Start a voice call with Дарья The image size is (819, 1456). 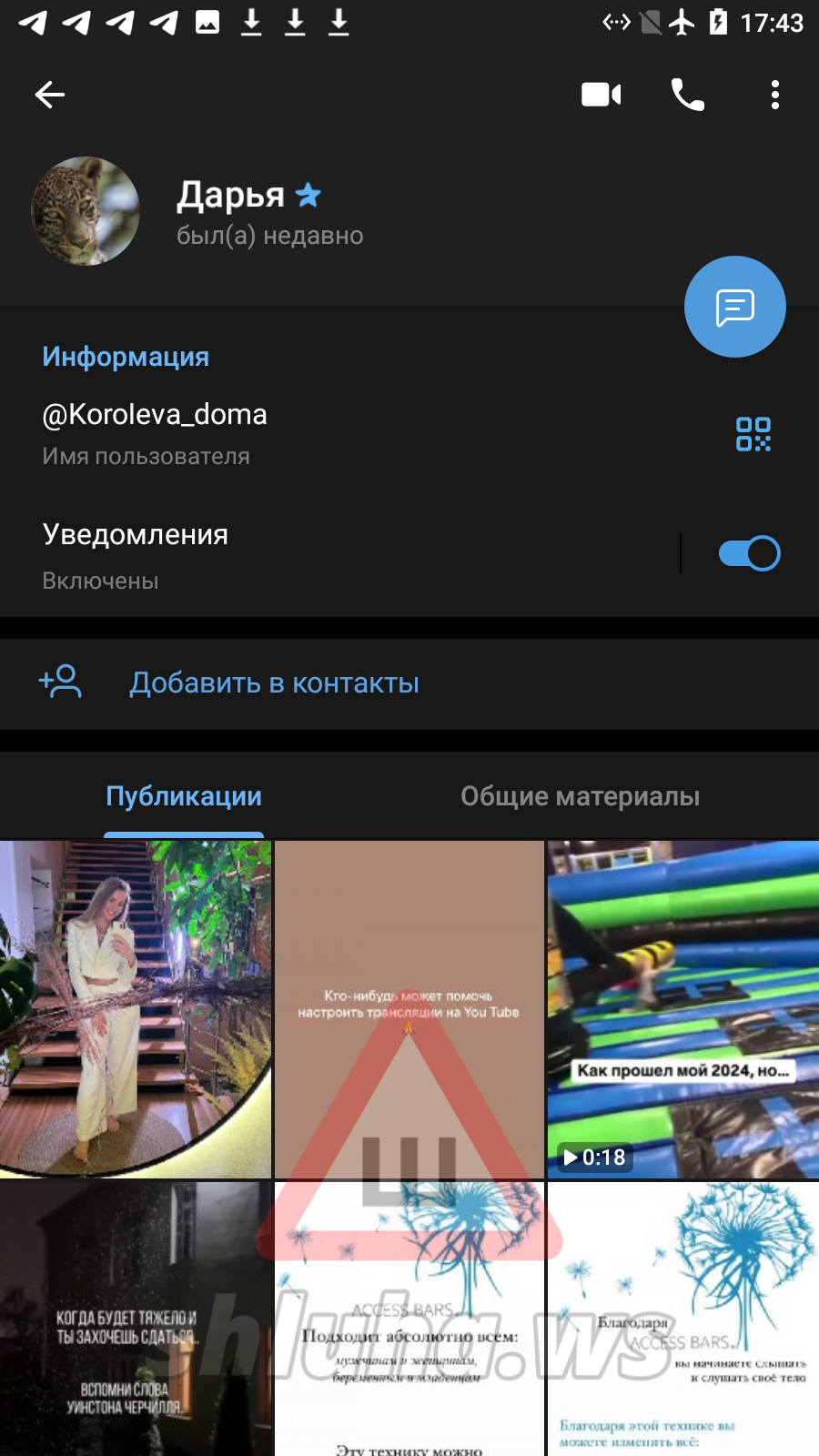[688, 95]
